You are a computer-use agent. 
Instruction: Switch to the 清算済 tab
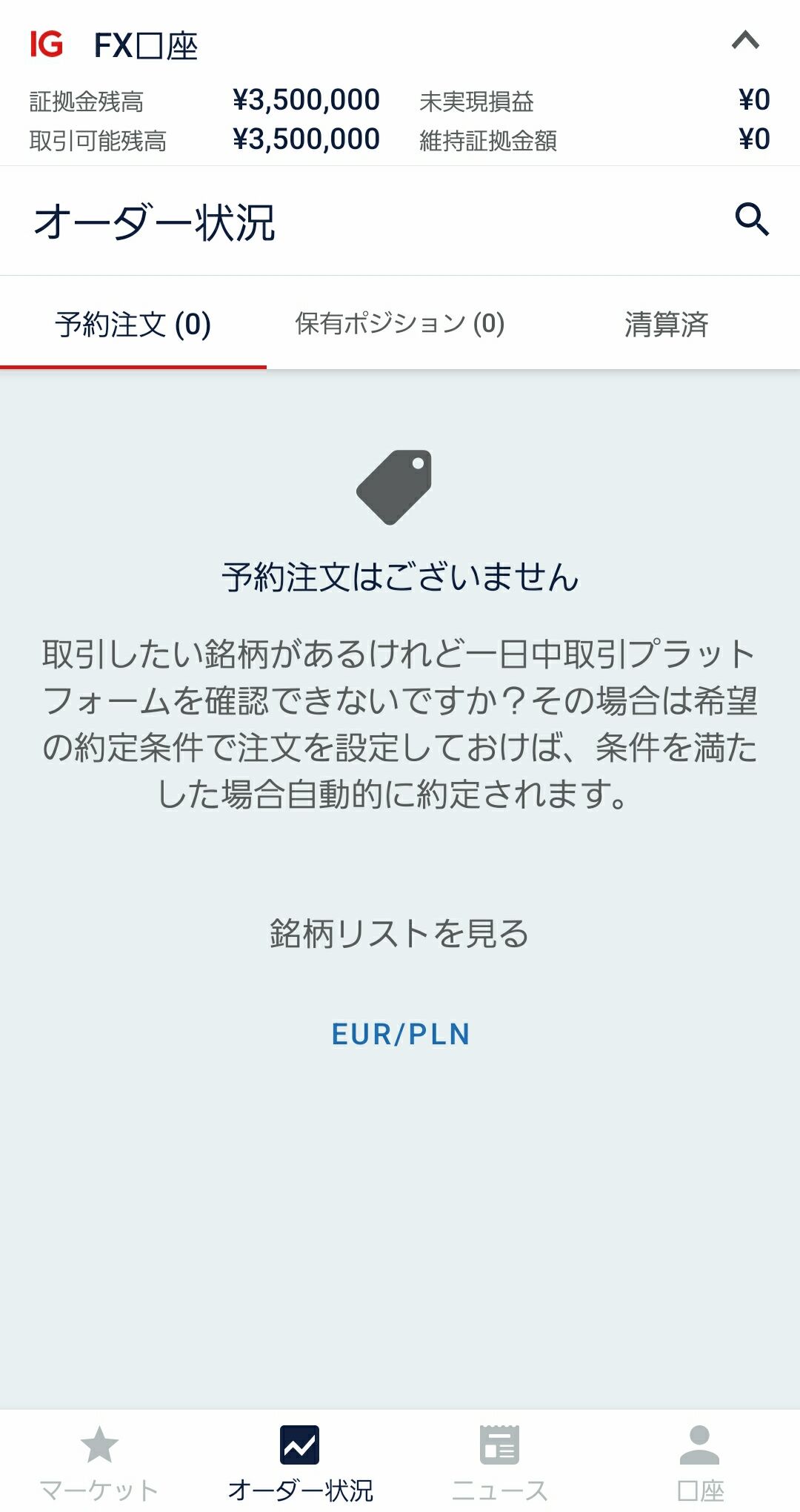666,324
